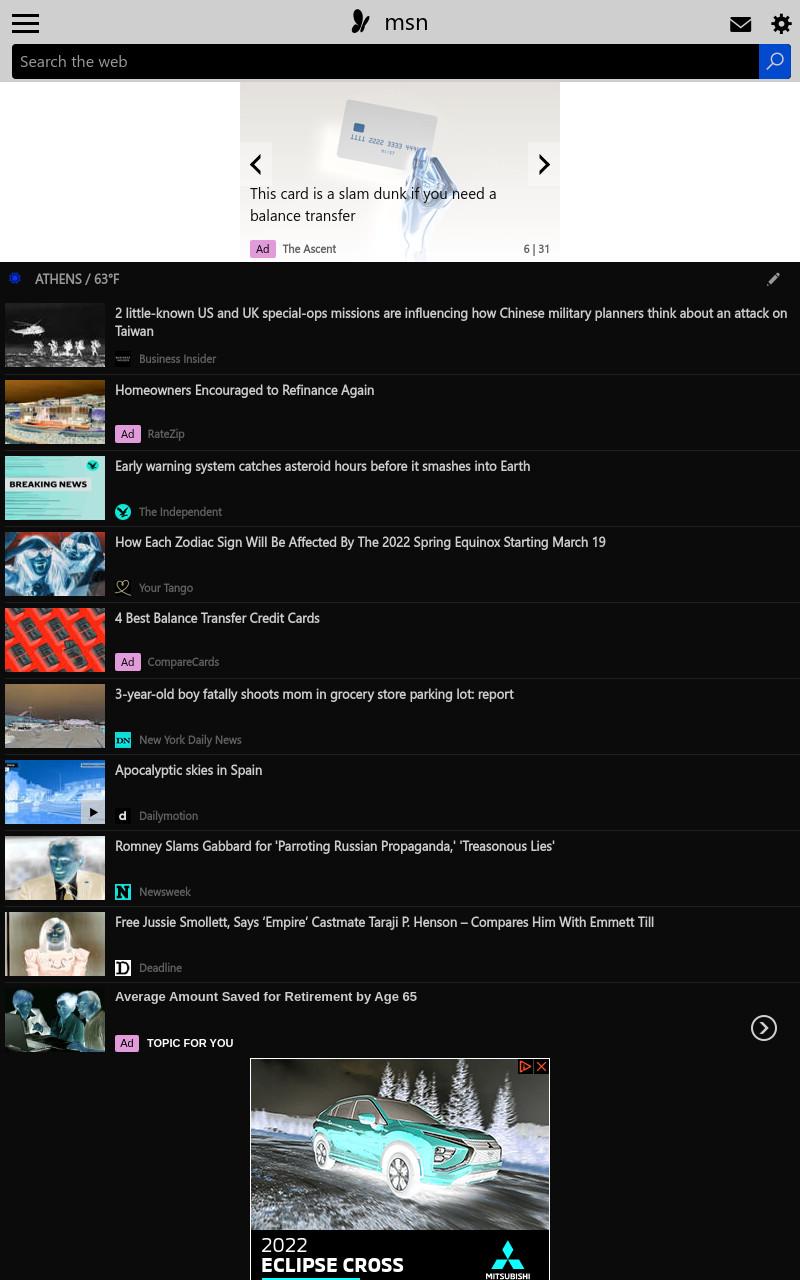
Task: Go to the next carousel slide
Action: (544, 164)
